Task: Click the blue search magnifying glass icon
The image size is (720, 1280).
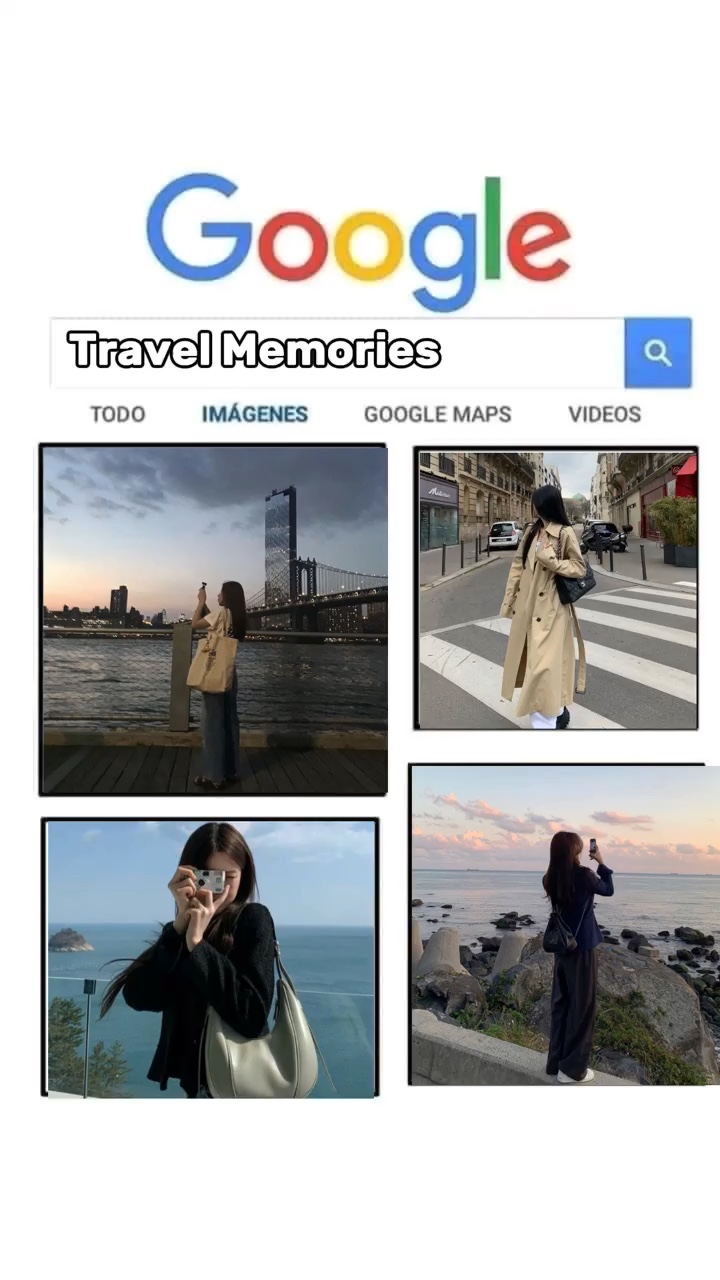Action: pos(657,352)
